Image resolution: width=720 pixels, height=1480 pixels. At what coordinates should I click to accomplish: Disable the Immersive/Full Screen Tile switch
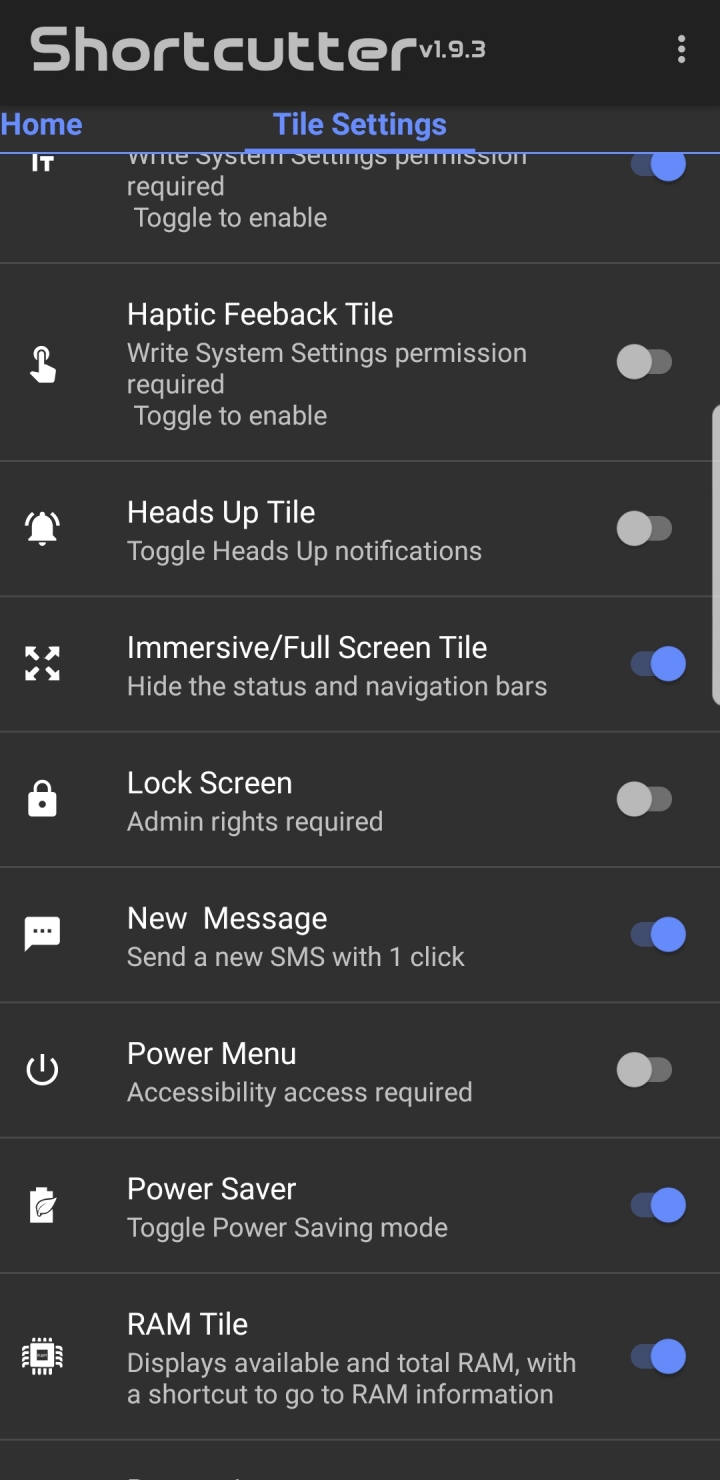[x=658, y=663]
